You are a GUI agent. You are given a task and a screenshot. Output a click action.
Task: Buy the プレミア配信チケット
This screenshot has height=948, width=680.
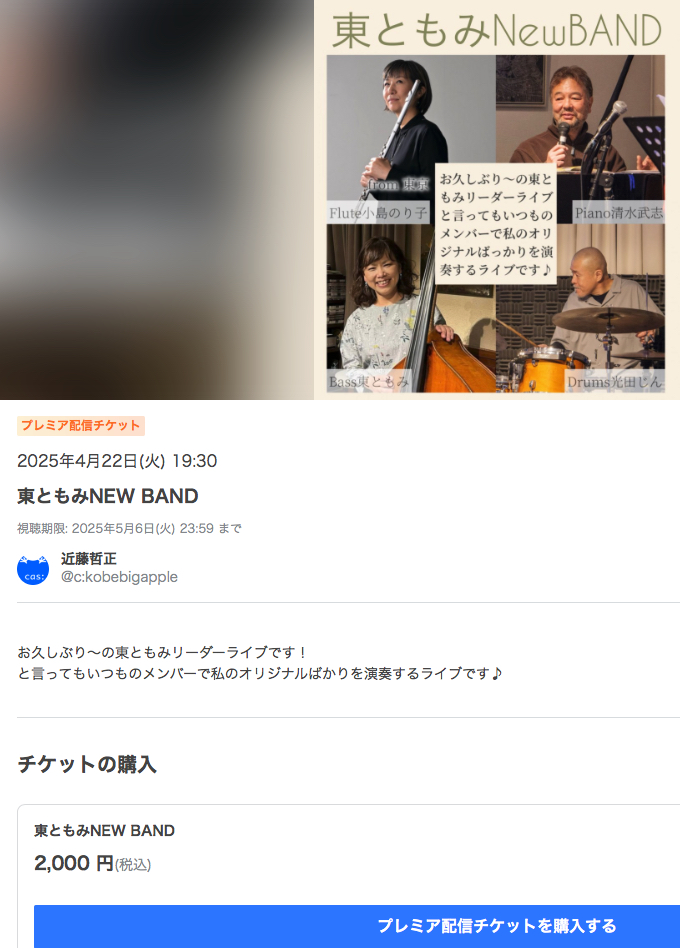(x=496, y=925)
